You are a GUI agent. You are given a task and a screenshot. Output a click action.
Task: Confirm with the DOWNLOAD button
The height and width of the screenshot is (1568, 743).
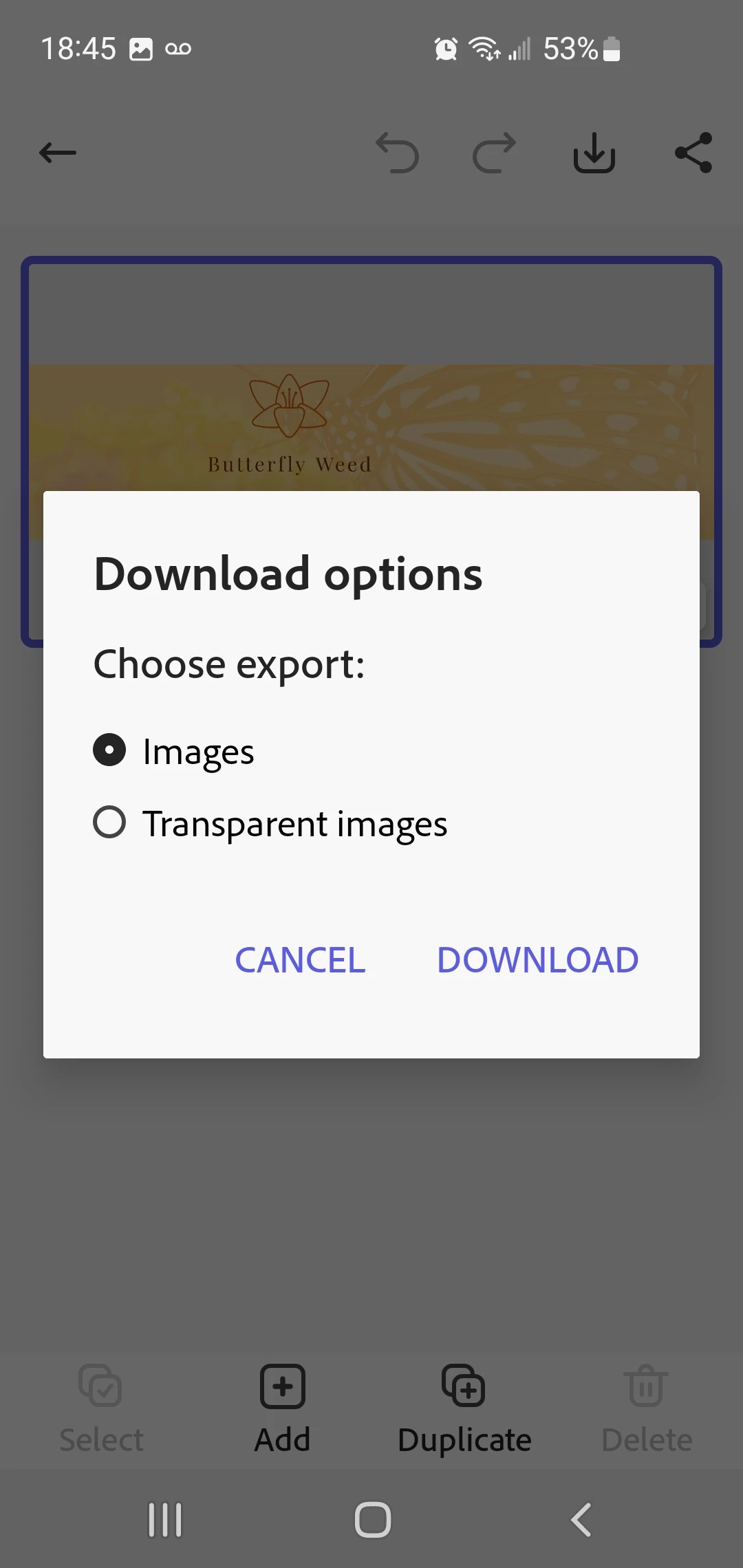coord(537,960)
